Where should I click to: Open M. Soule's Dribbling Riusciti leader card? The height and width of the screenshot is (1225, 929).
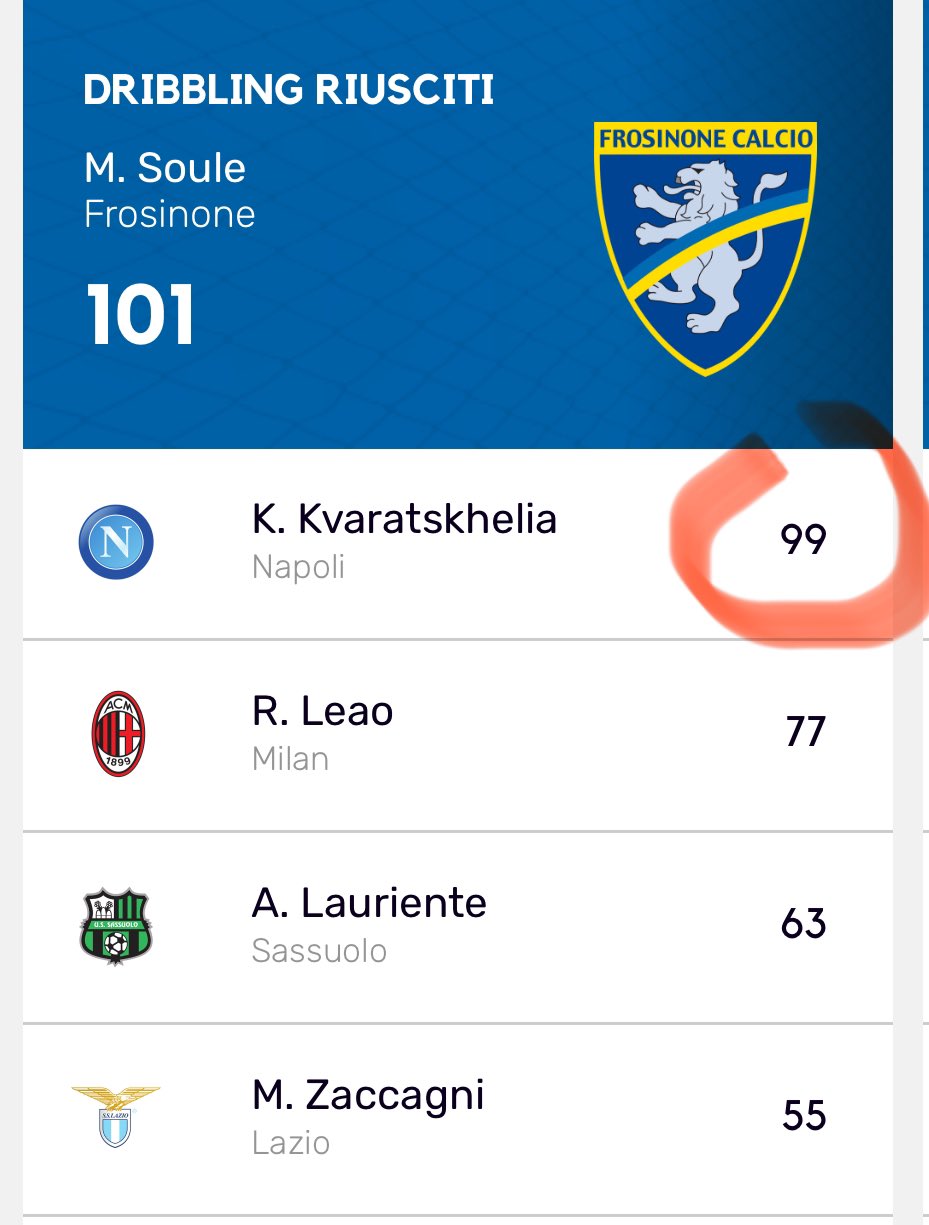[457, 222]
